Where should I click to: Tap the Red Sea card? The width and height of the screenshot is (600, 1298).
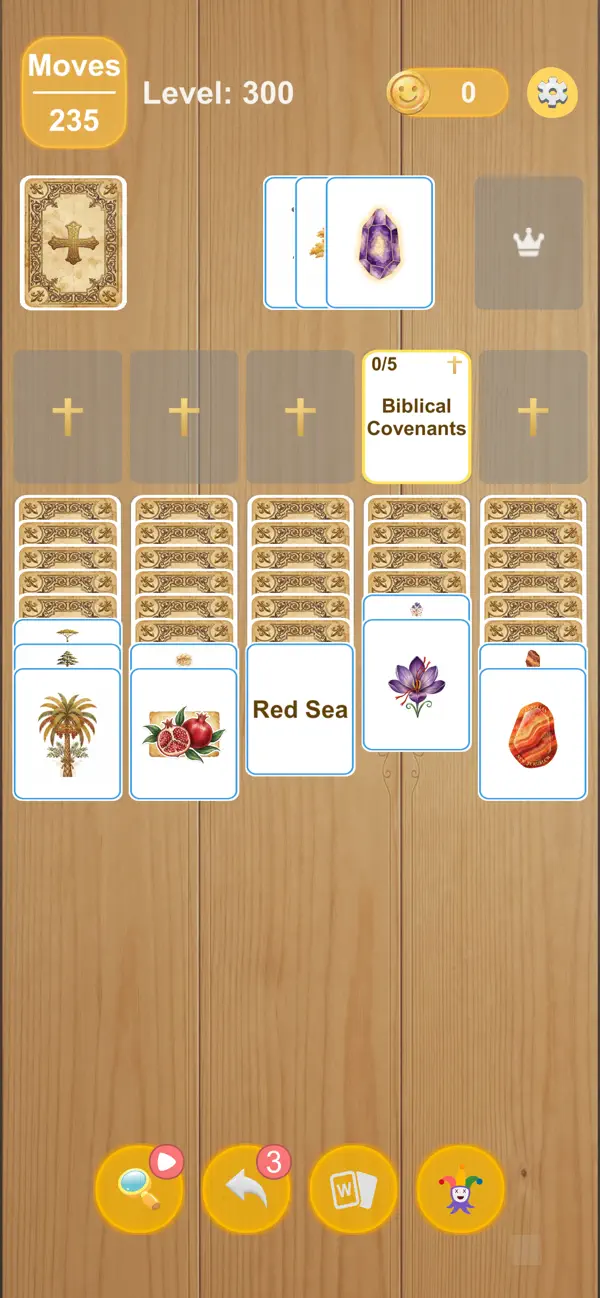(x=300, y=709)
